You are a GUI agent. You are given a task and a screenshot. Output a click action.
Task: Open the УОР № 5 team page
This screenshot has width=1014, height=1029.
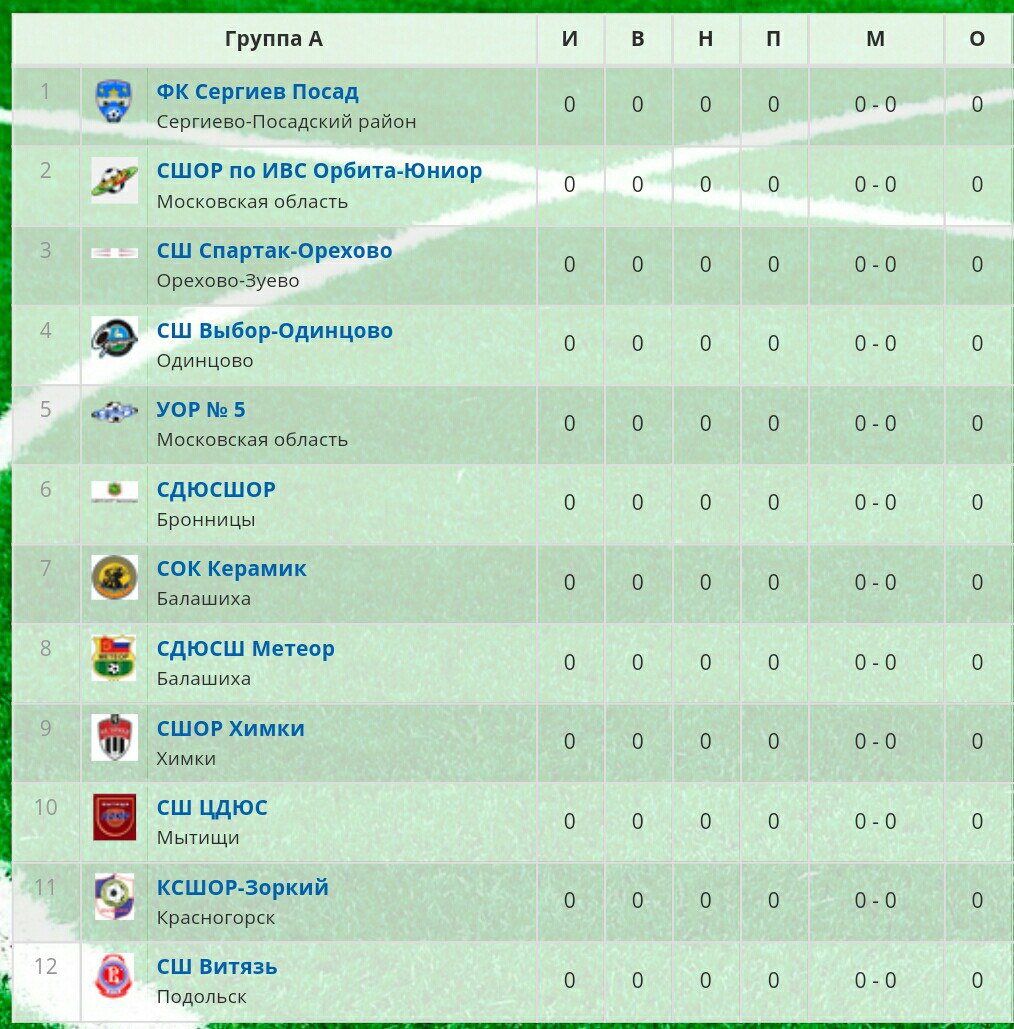click(201, 410)
